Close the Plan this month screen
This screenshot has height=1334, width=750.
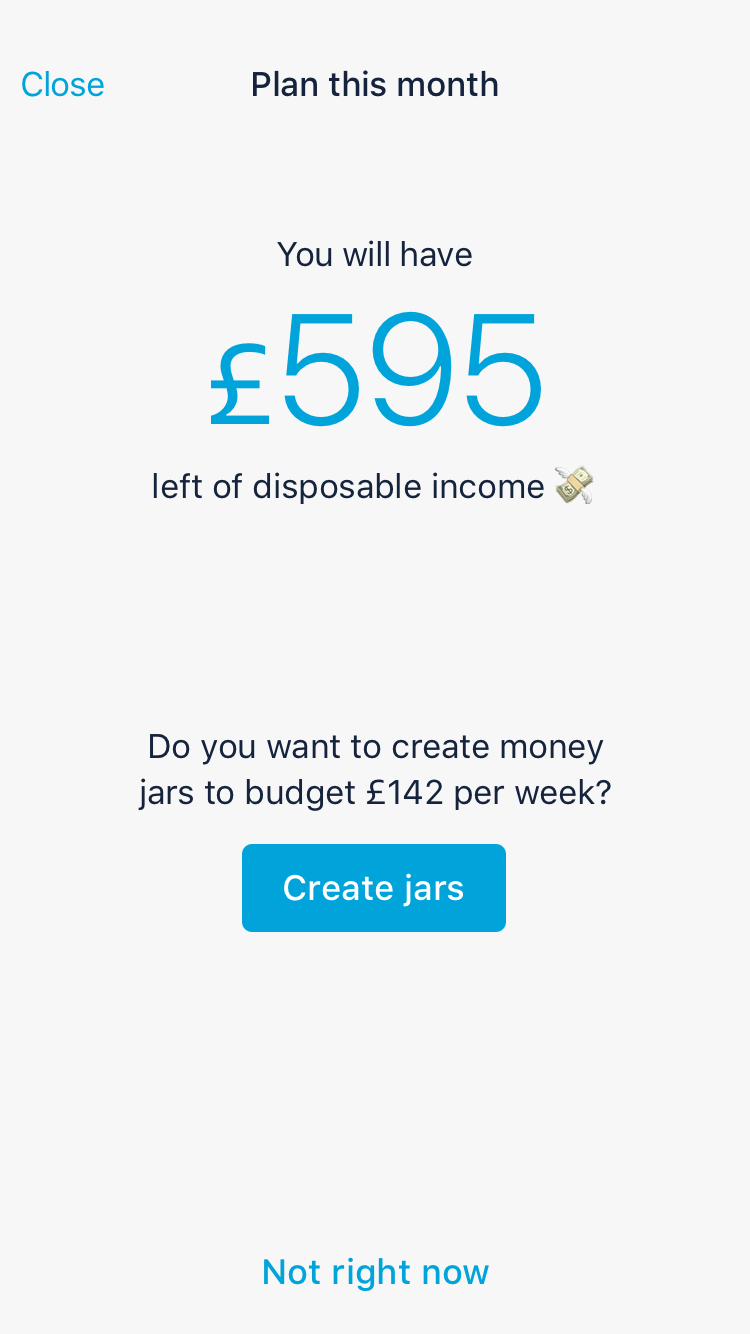[x=62, y=84]
